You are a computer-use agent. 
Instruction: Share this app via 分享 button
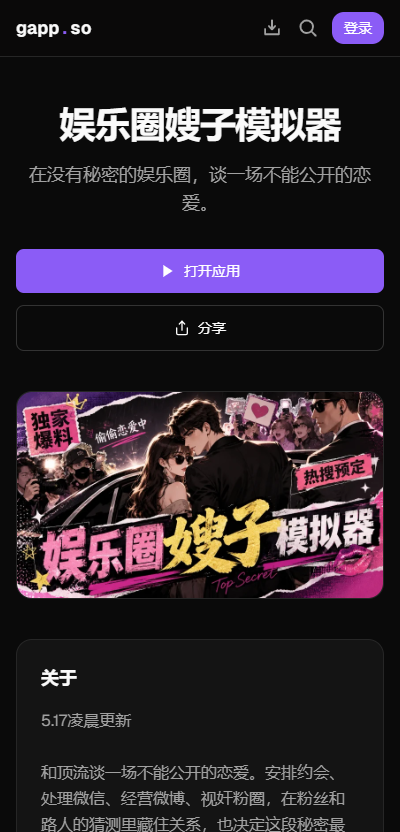(x=200, y=328)
